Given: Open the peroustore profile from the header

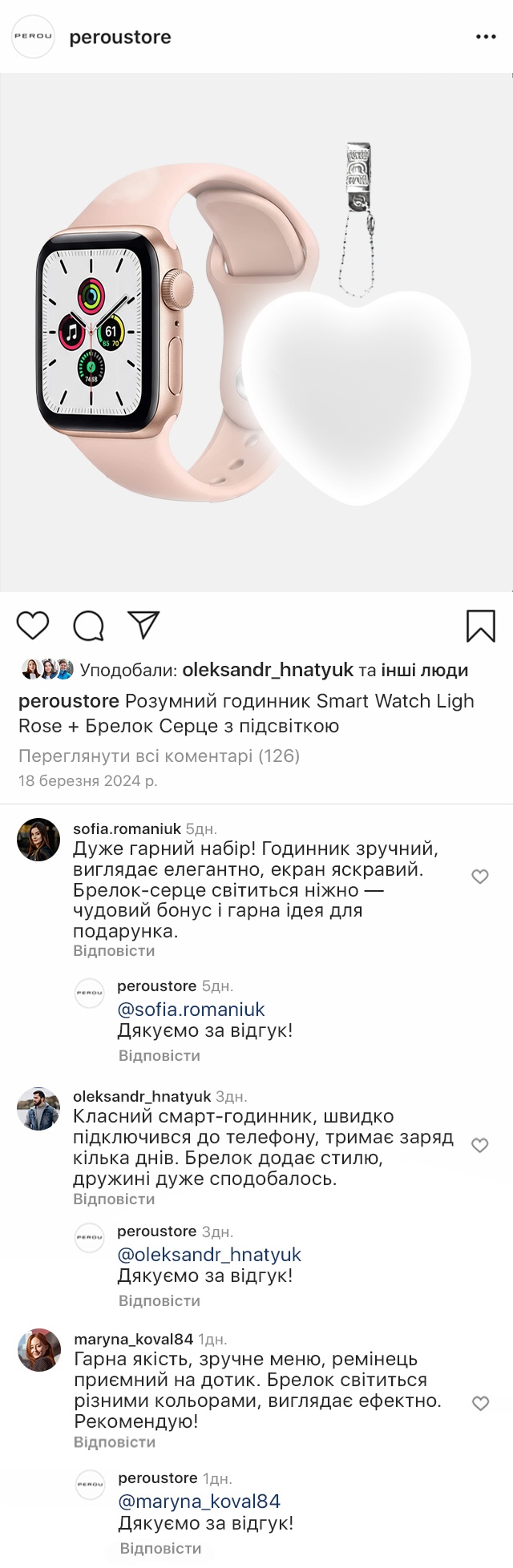Looking at the screenshot, I should coord(119,38).
